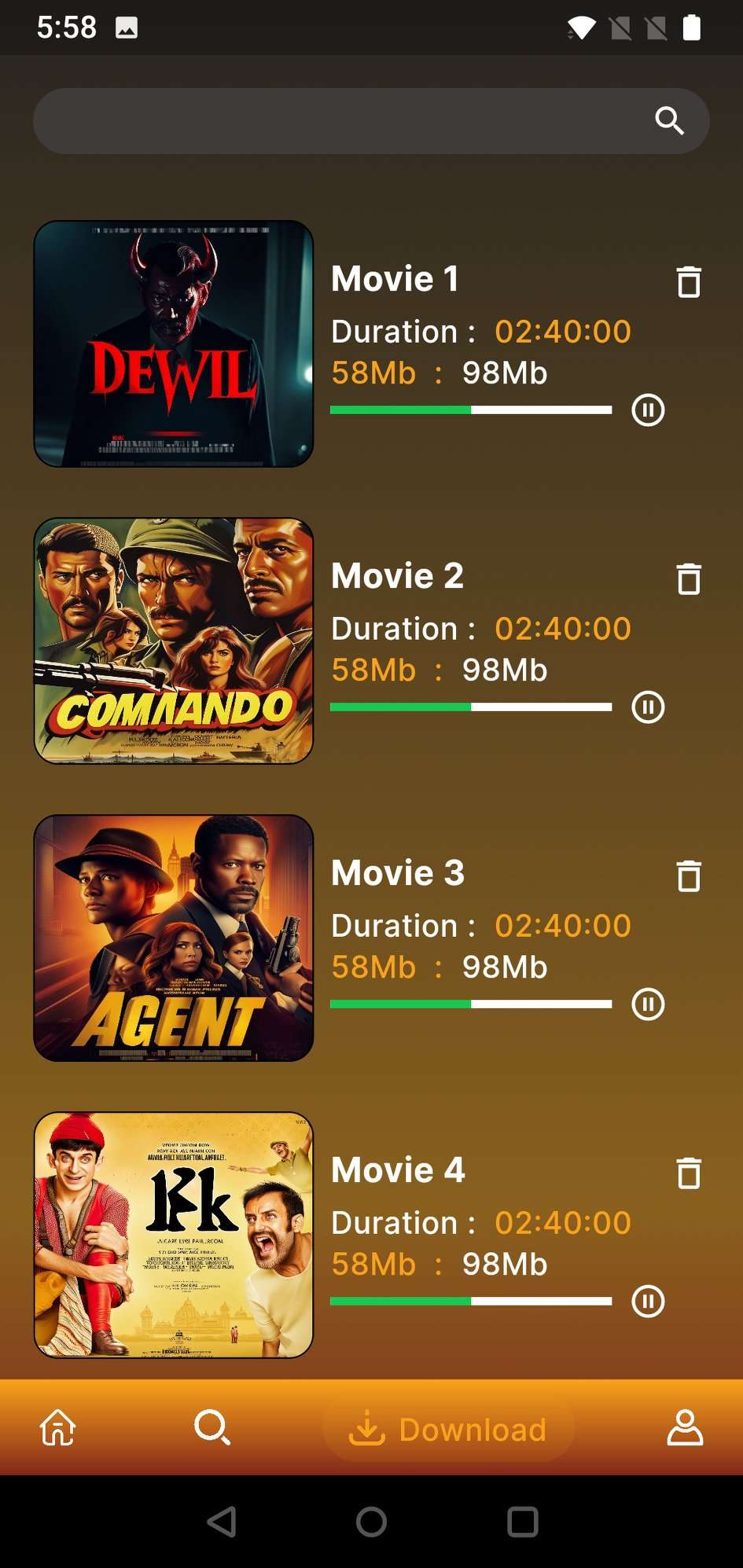Open the Movie 4 poster thumbnail
743x1568 pixels.
[x=174, y=1235]
